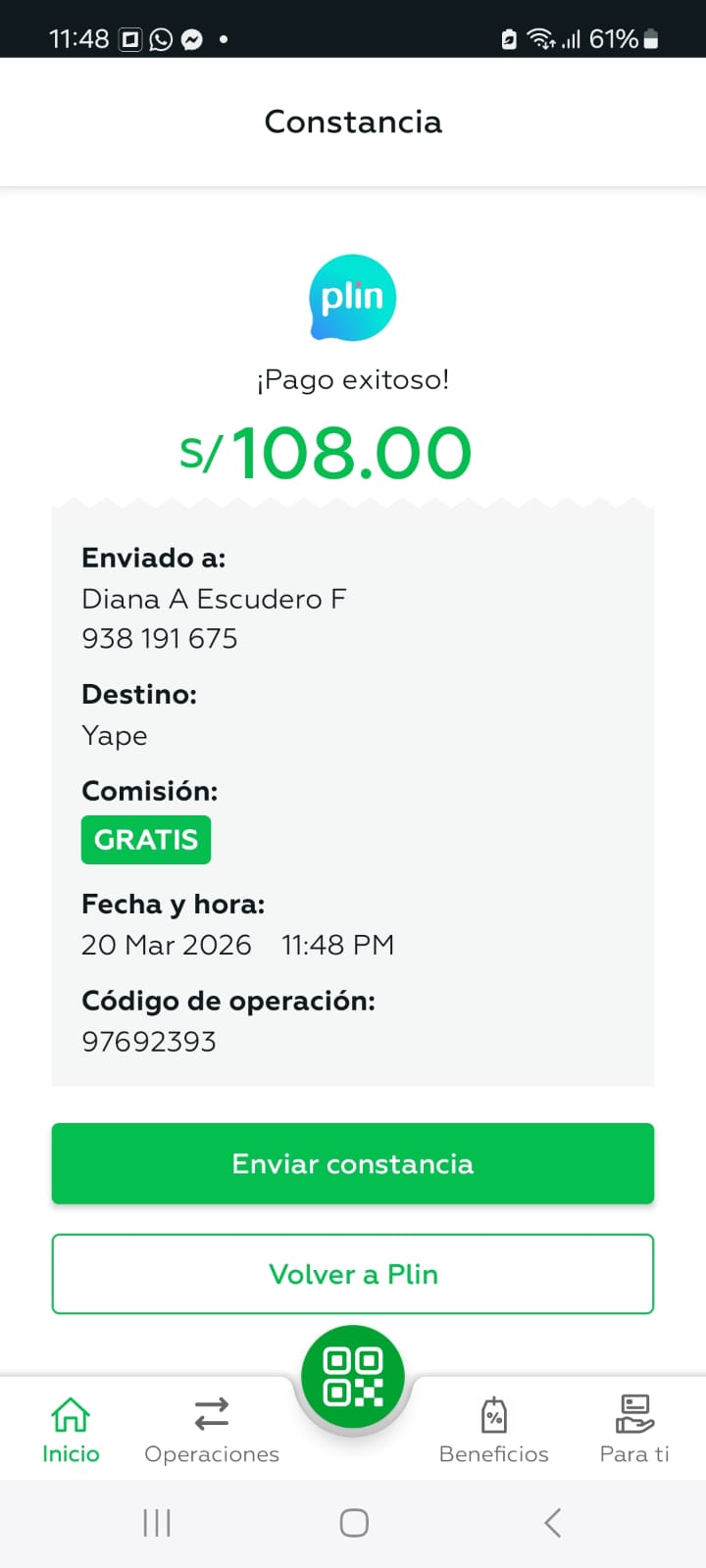
Task: Tap the Enviar constancia button
Action: coord(353,1163)
